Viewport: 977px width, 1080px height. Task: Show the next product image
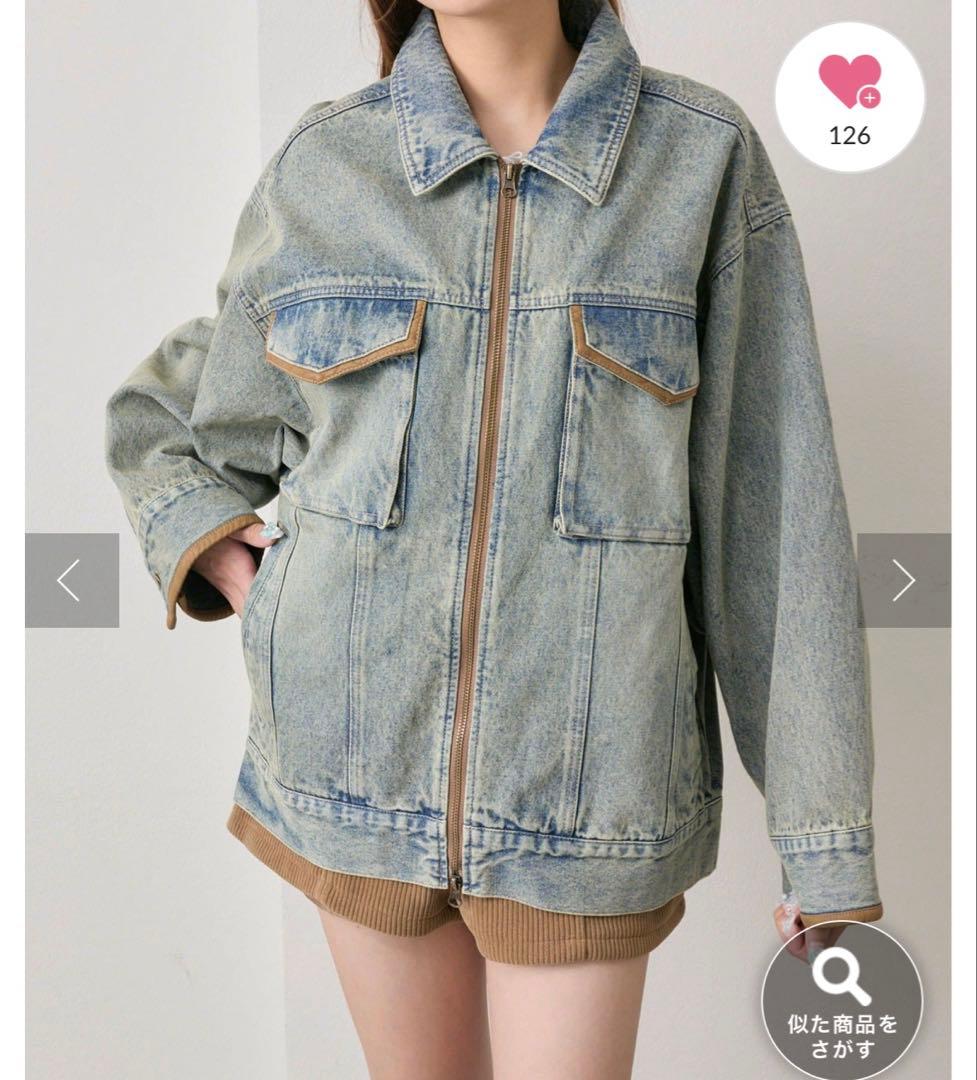click(x=903, y=580)
